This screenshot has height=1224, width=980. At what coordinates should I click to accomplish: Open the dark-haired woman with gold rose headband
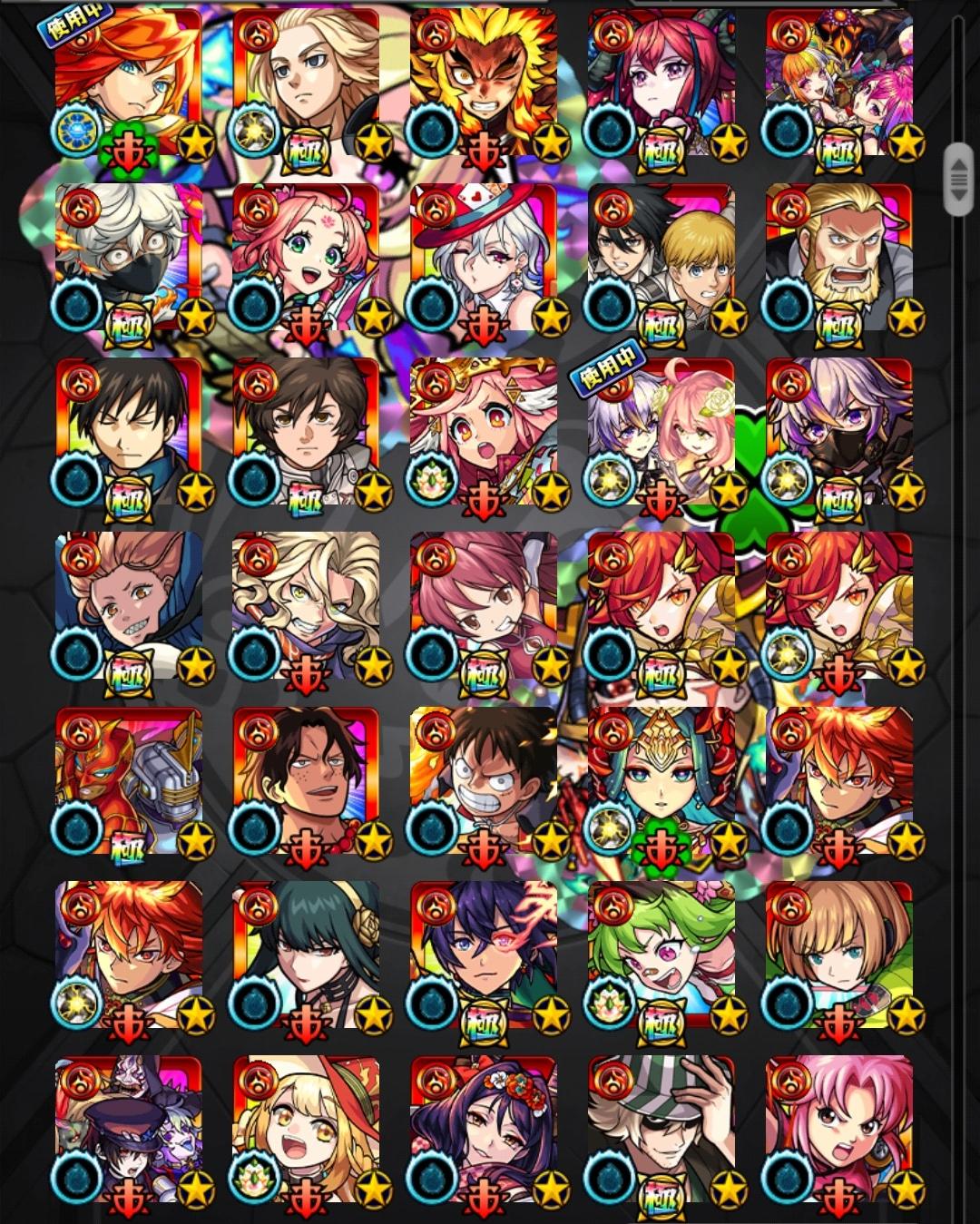pos(306,955)
